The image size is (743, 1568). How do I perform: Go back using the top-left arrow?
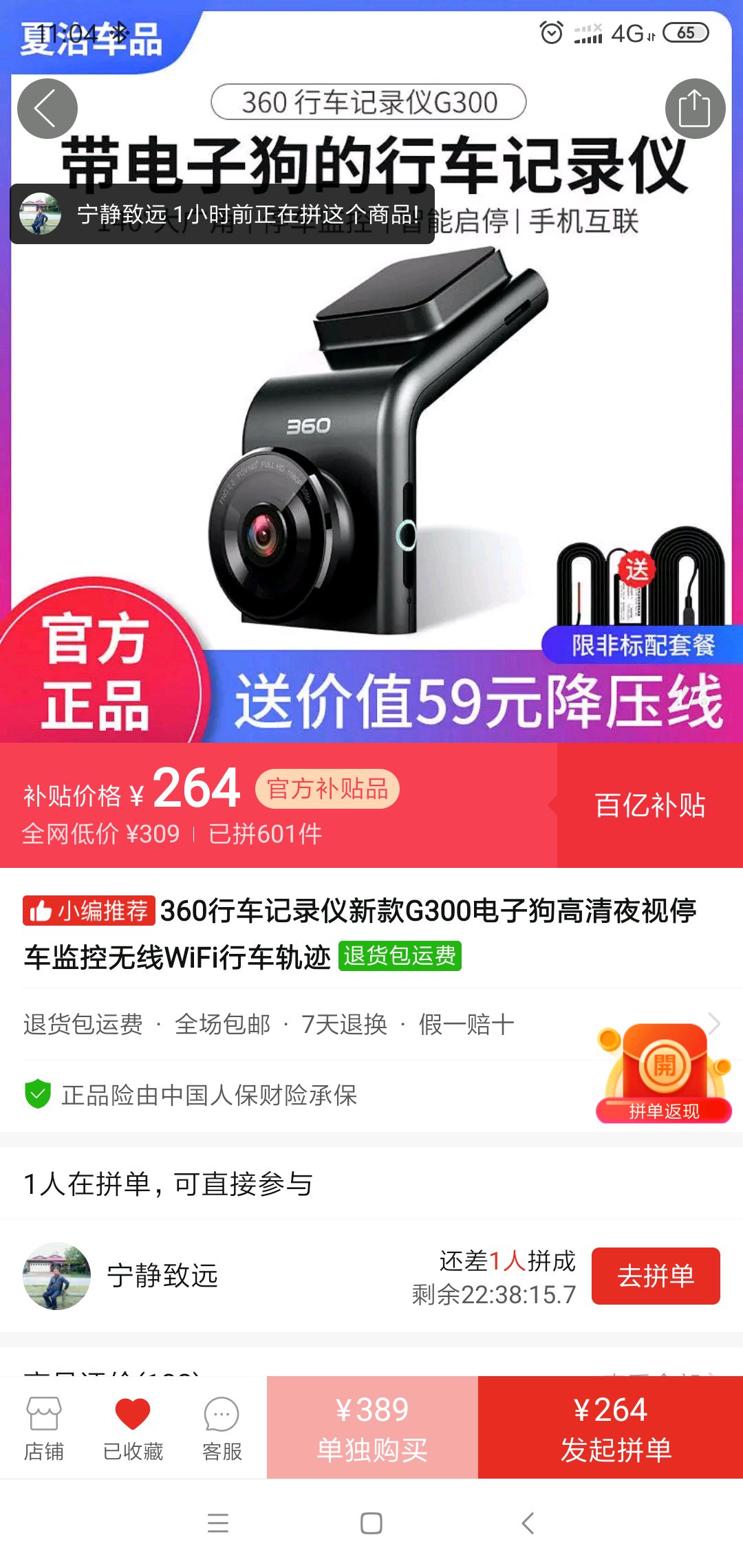[47, 109]
